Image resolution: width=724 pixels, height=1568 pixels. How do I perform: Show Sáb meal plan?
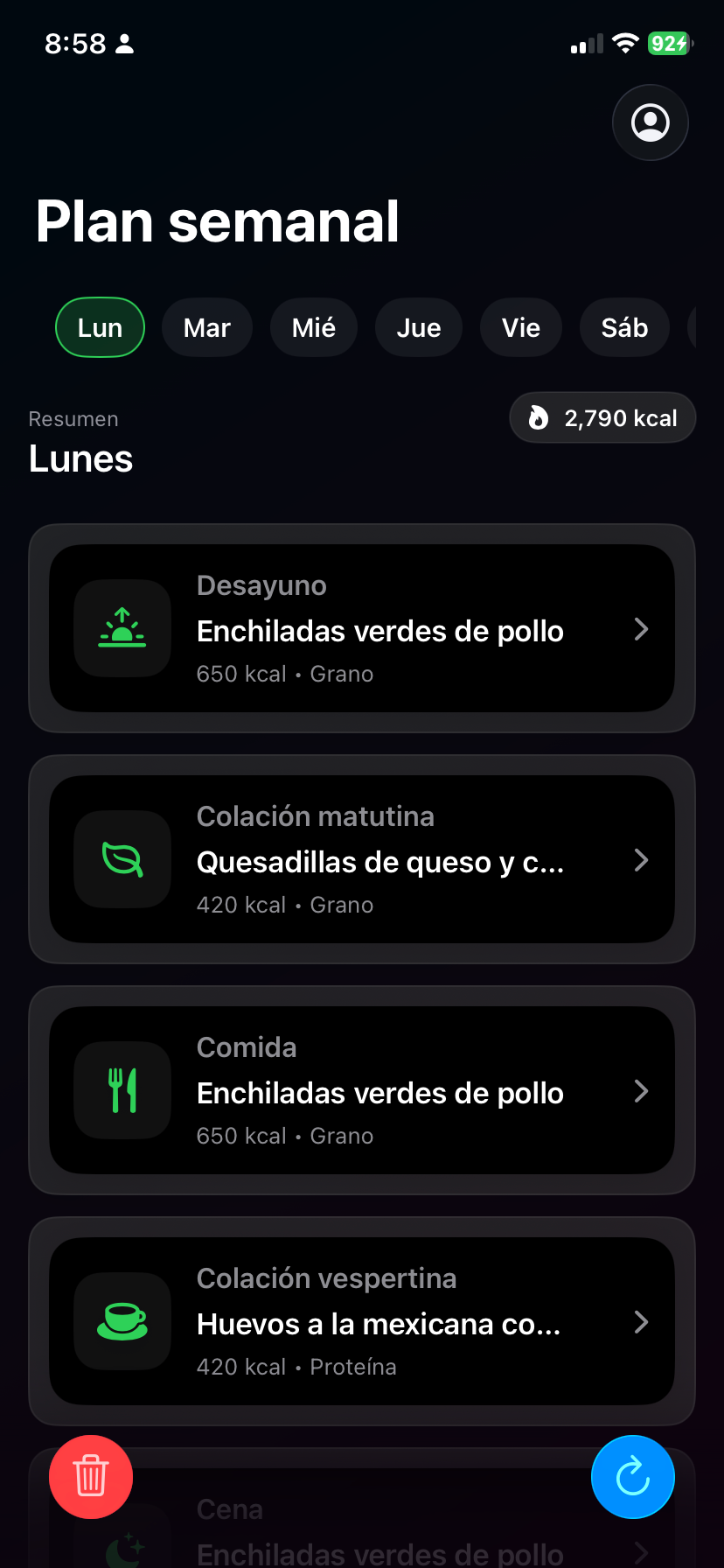click(624, 328)
